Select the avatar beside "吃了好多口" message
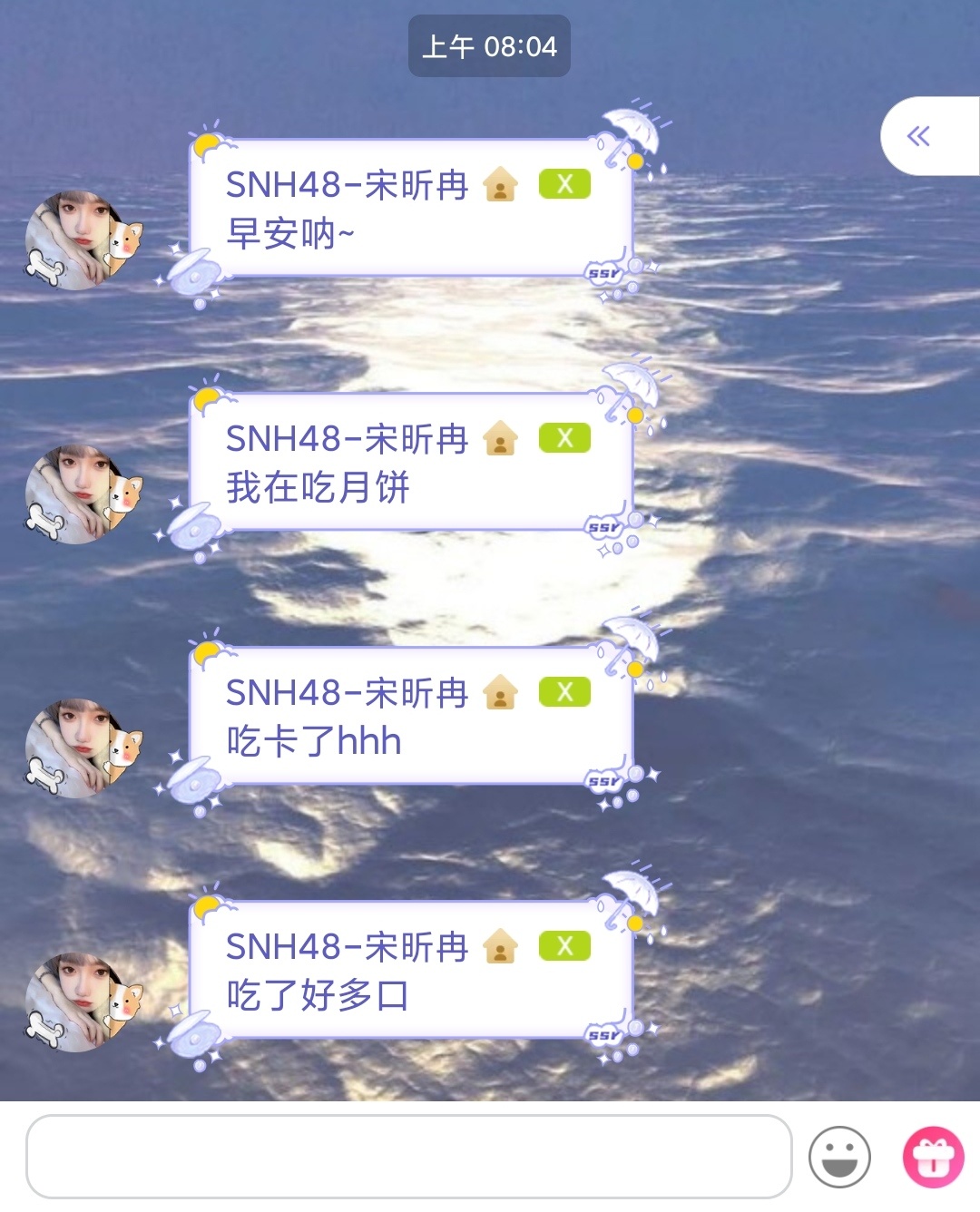This screenshot has height=1212, width=980. 80,1002
